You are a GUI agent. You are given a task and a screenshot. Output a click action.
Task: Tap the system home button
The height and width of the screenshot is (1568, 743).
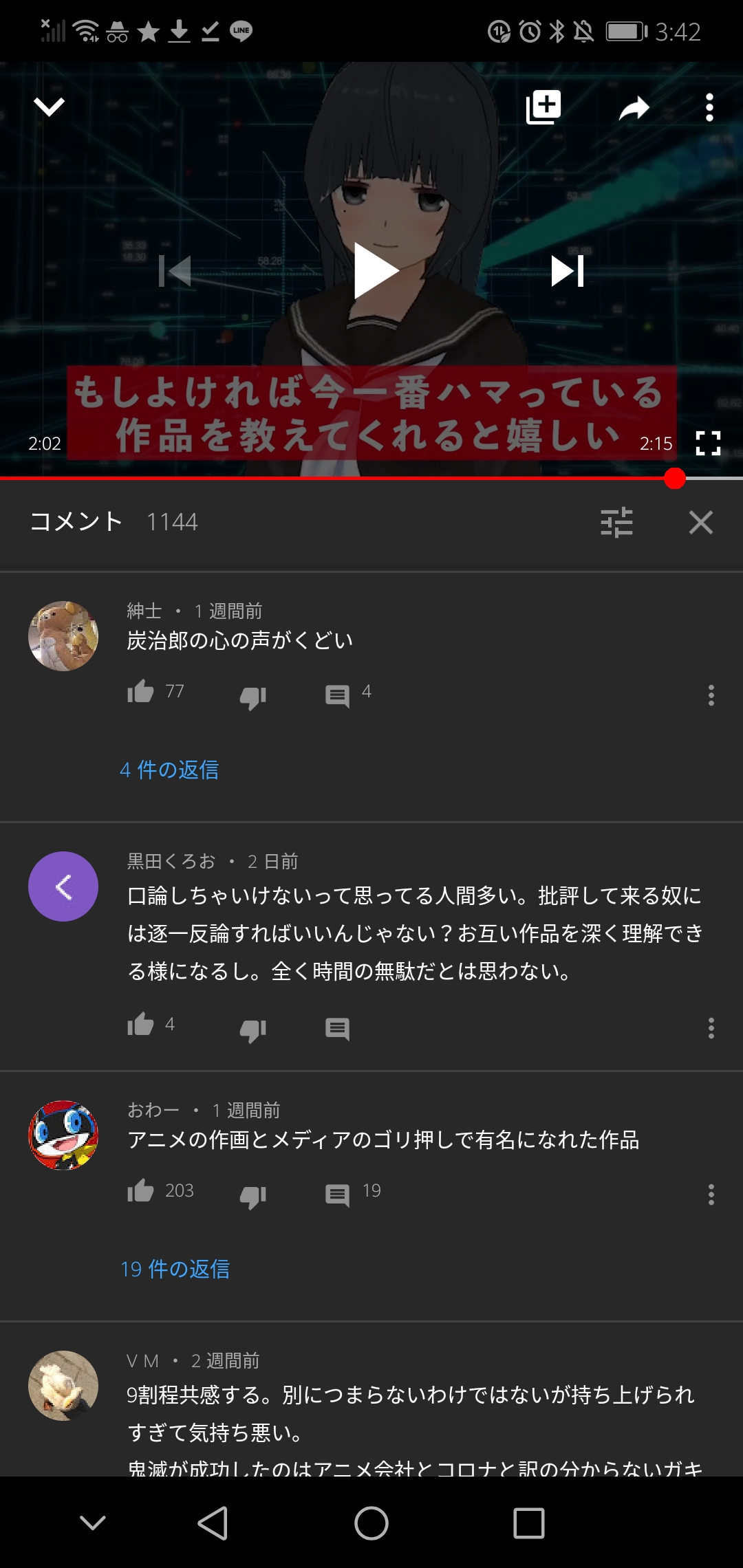(371, 1523)
